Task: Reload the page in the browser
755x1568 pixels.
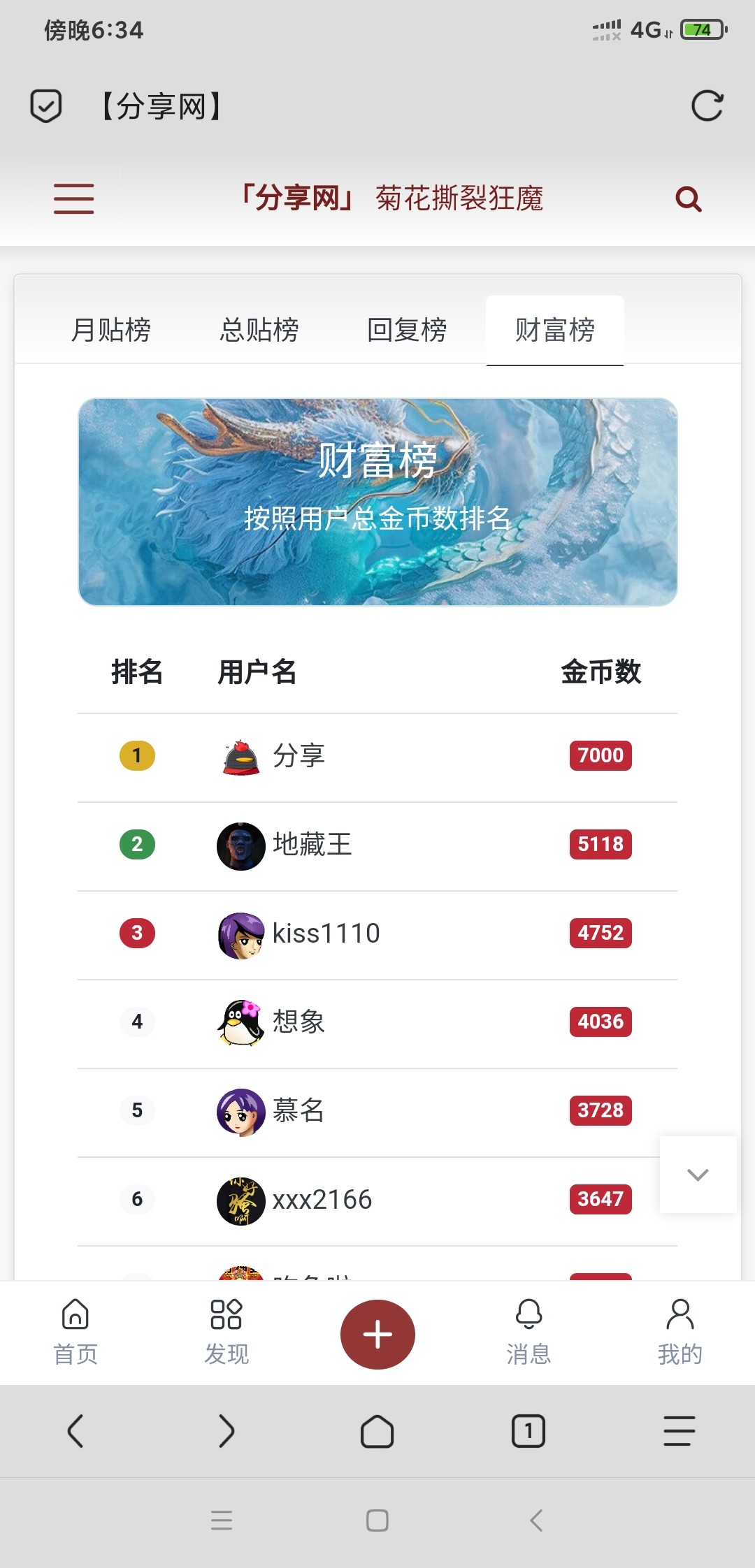Action: tap(707, 106)
